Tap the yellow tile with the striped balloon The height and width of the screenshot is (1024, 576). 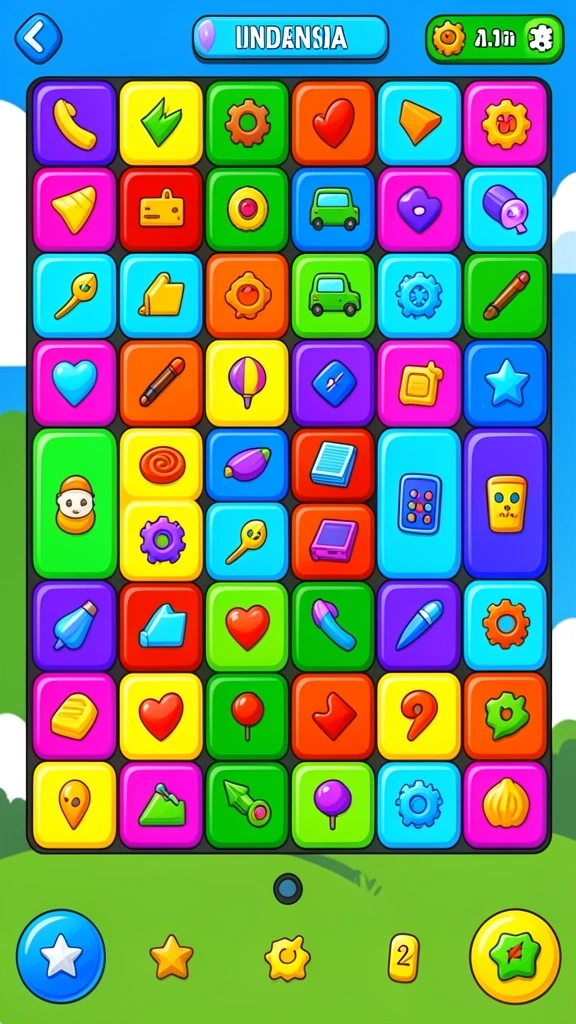tap(247, 383)
